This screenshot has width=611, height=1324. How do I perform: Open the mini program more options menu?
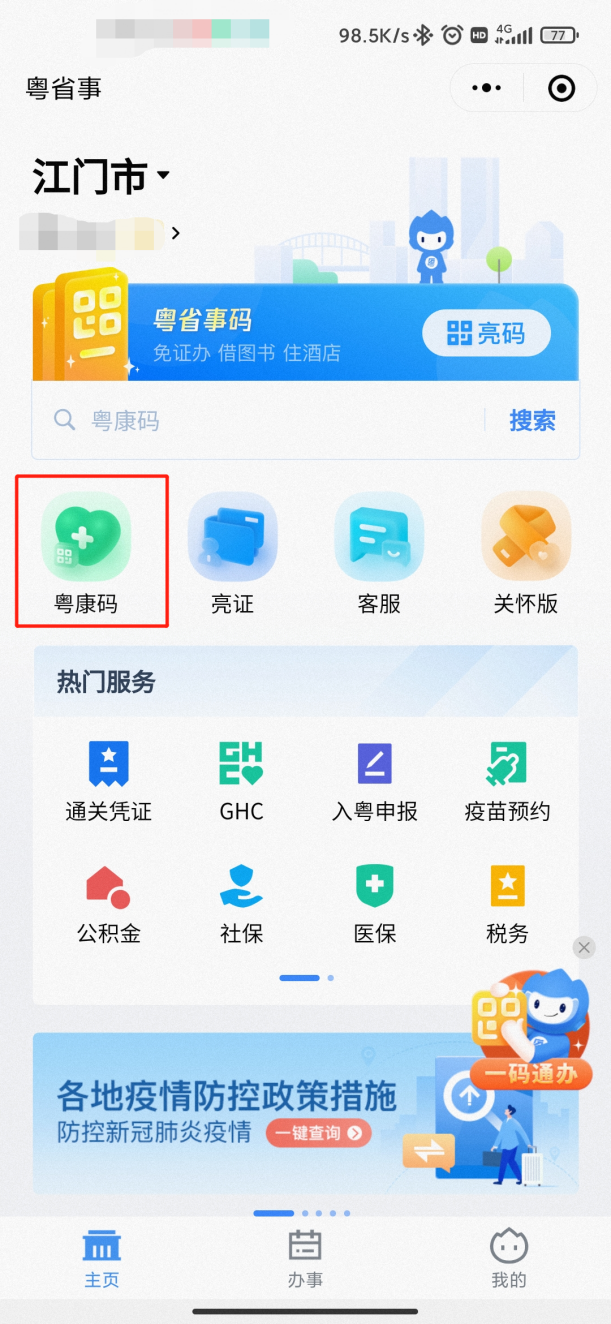486,89
